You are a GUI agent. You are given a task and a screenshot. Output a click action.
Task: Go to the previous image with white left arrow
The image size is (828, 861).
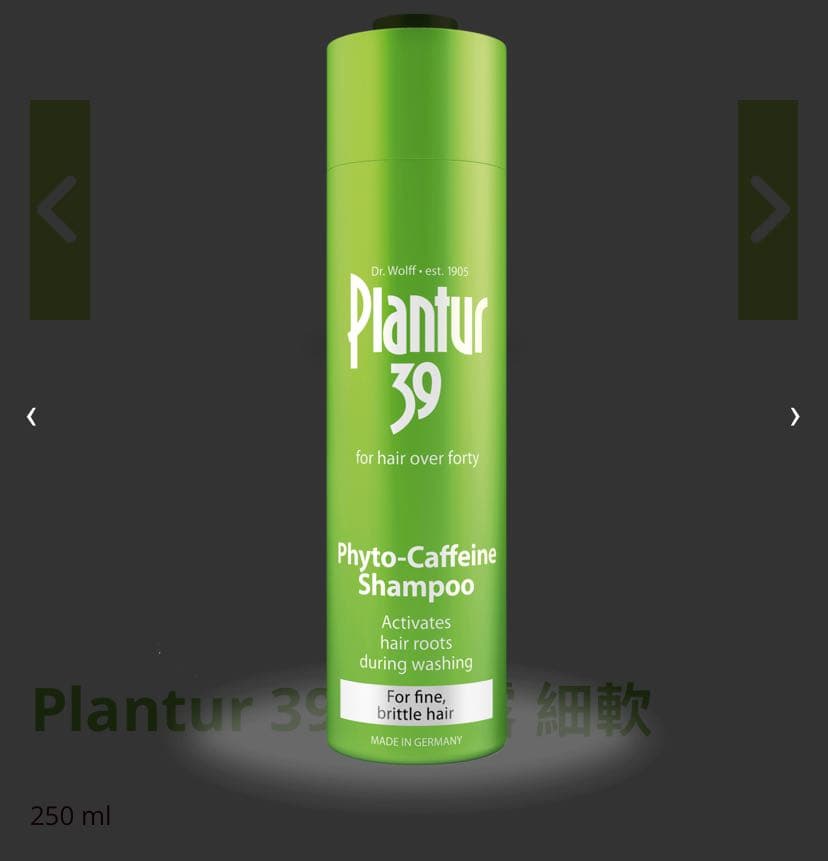pyautogui.click(x=31, y=416)
